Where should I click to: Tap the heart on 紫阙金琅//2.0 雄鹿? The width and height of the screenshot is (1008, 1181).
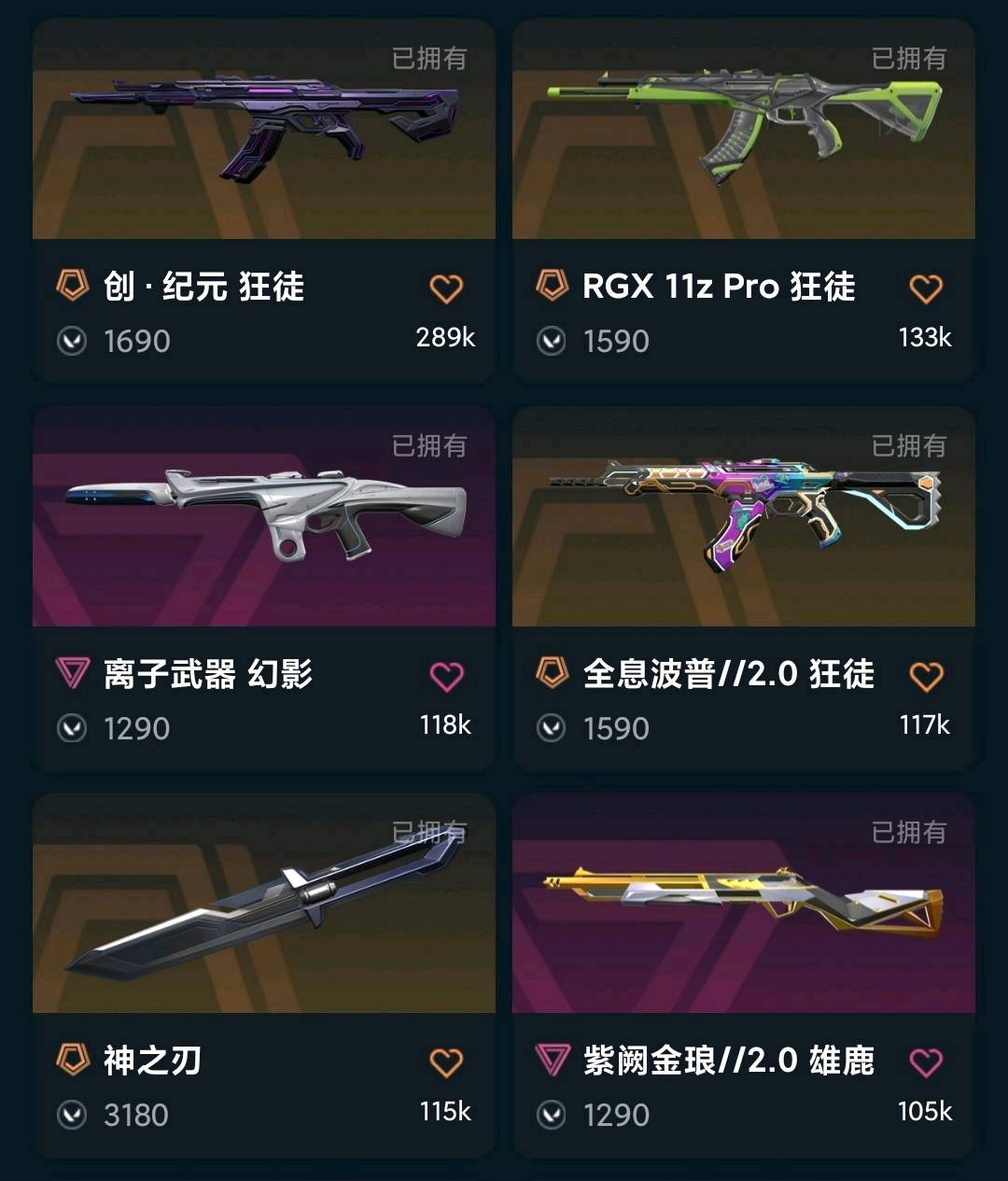926,1062
